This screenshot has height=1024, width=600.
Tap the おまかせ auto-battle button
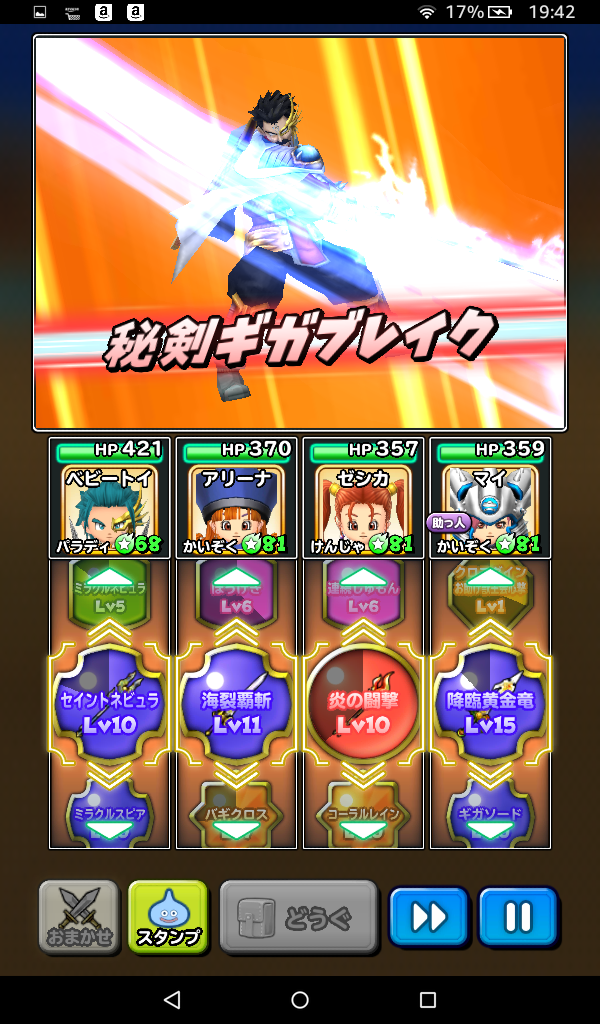coord(79,916)
